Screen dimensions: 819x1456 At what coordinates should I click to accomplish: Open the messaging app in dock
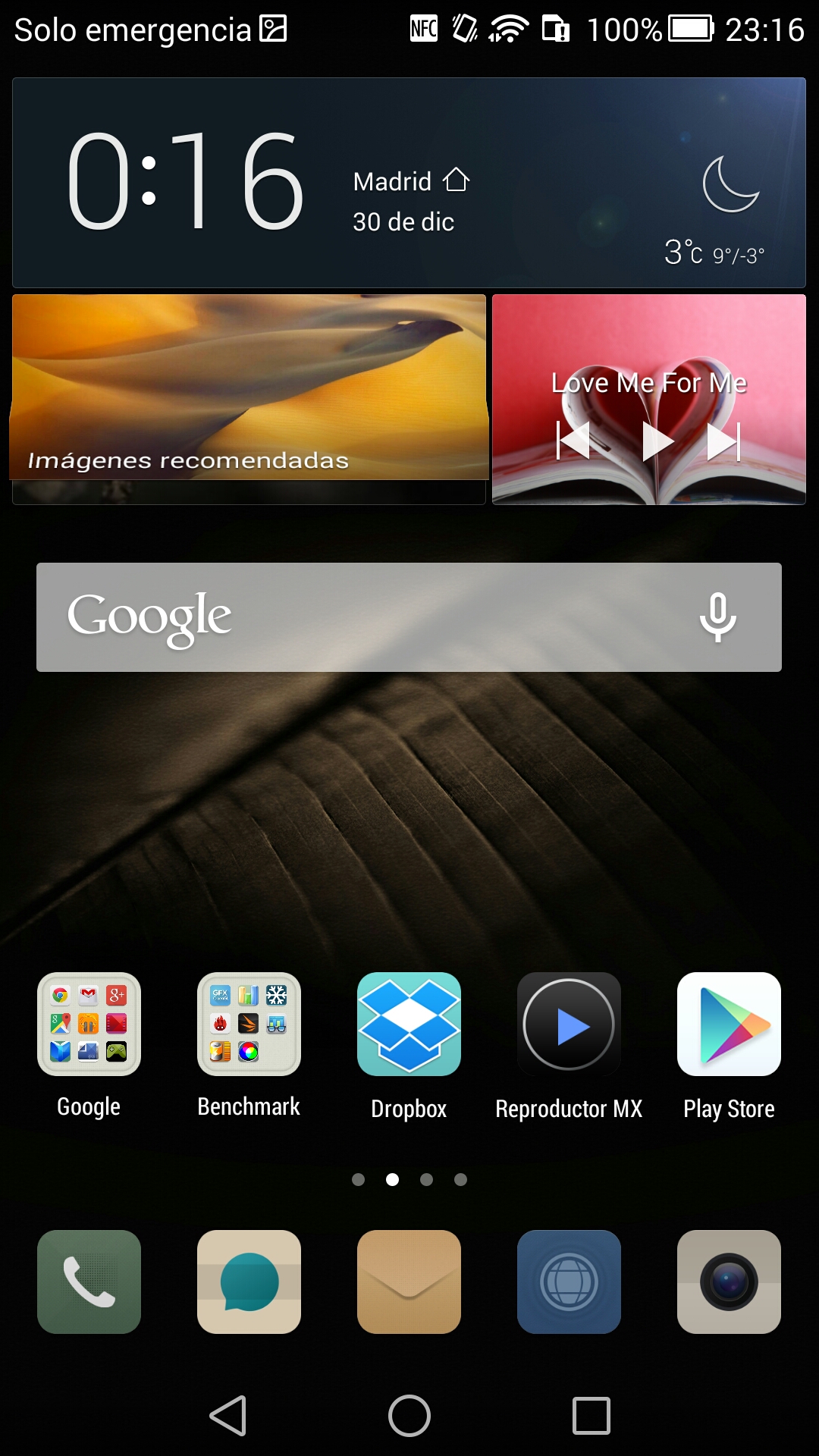point(249,1282)
